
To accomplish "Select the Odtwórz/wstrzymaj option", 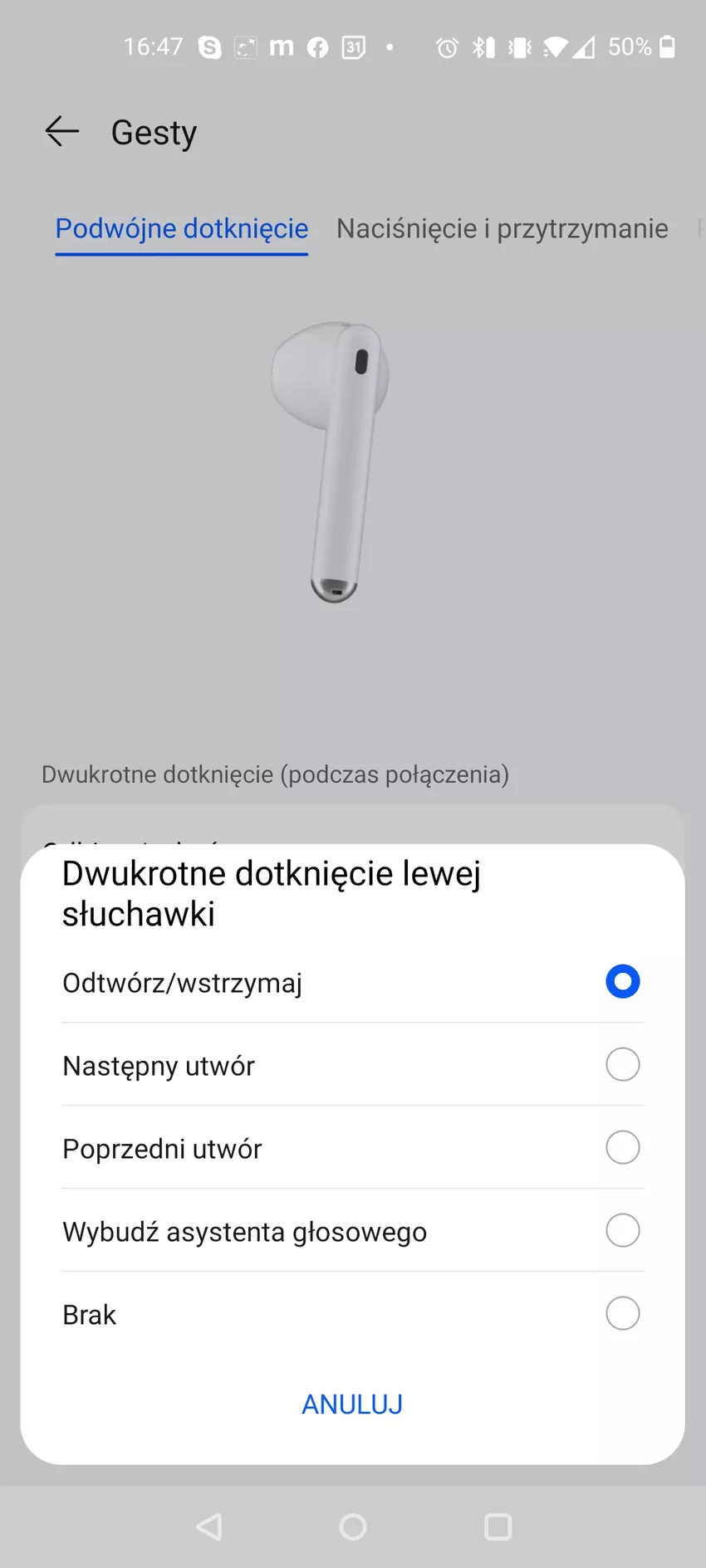I will pos(621,981).
